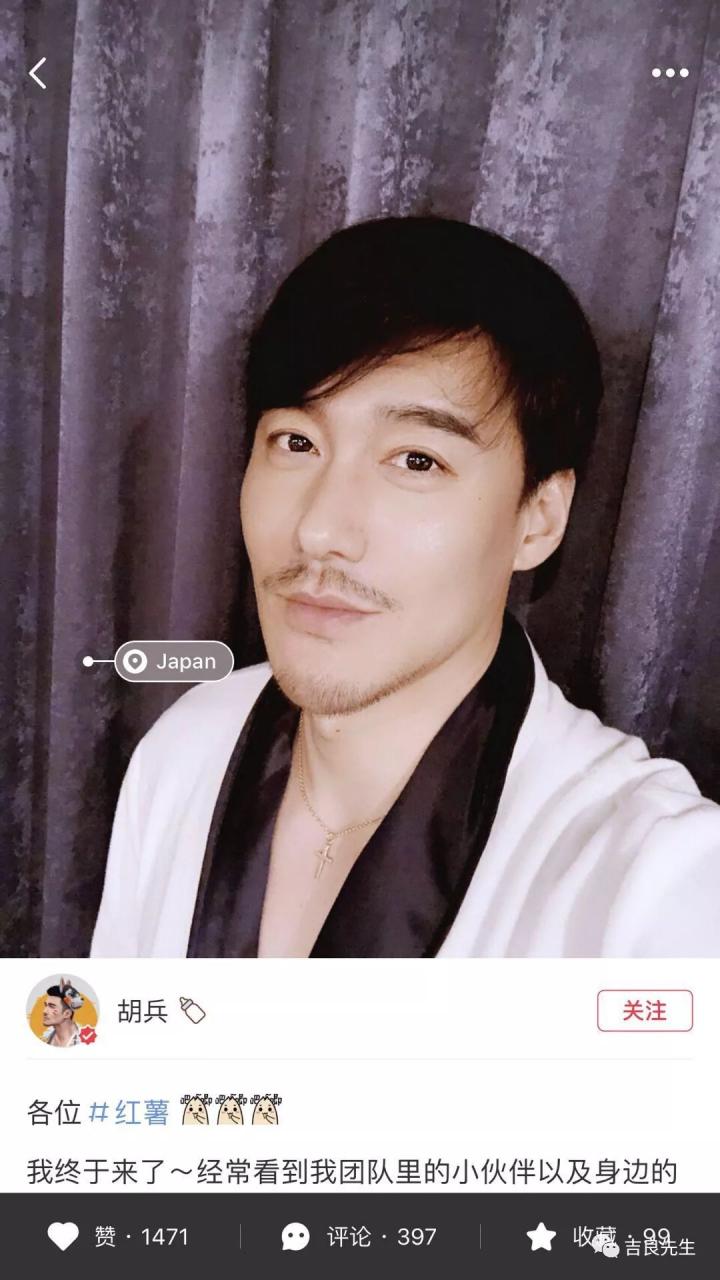Open the #红薯 hashtag link
This screenshot has width=720, height=1280.
click(x=129, y=1112)
